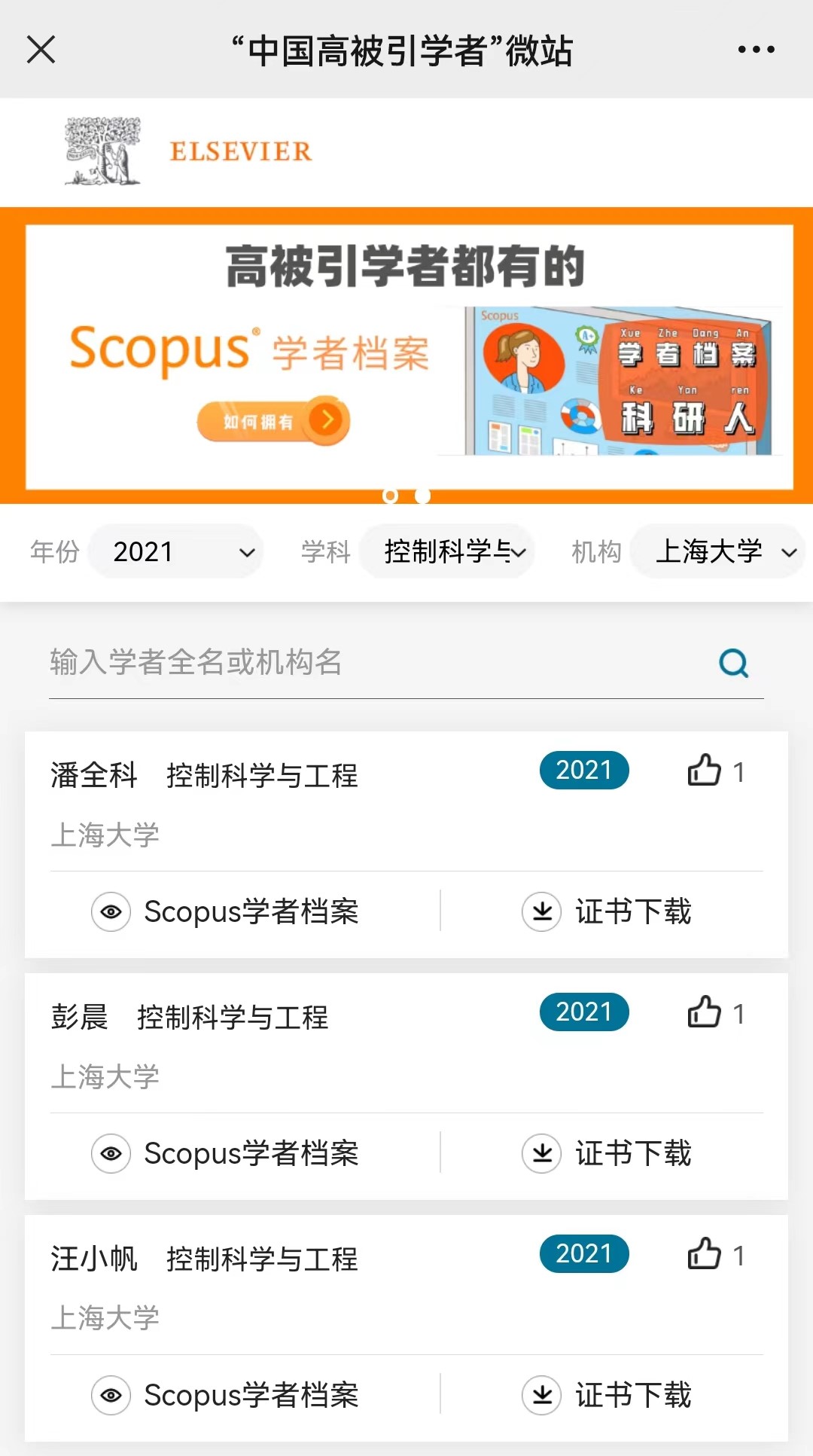Expand the 学科 控制科学与 dropdown
The image size is (813, 1456).
coord(447,552)
